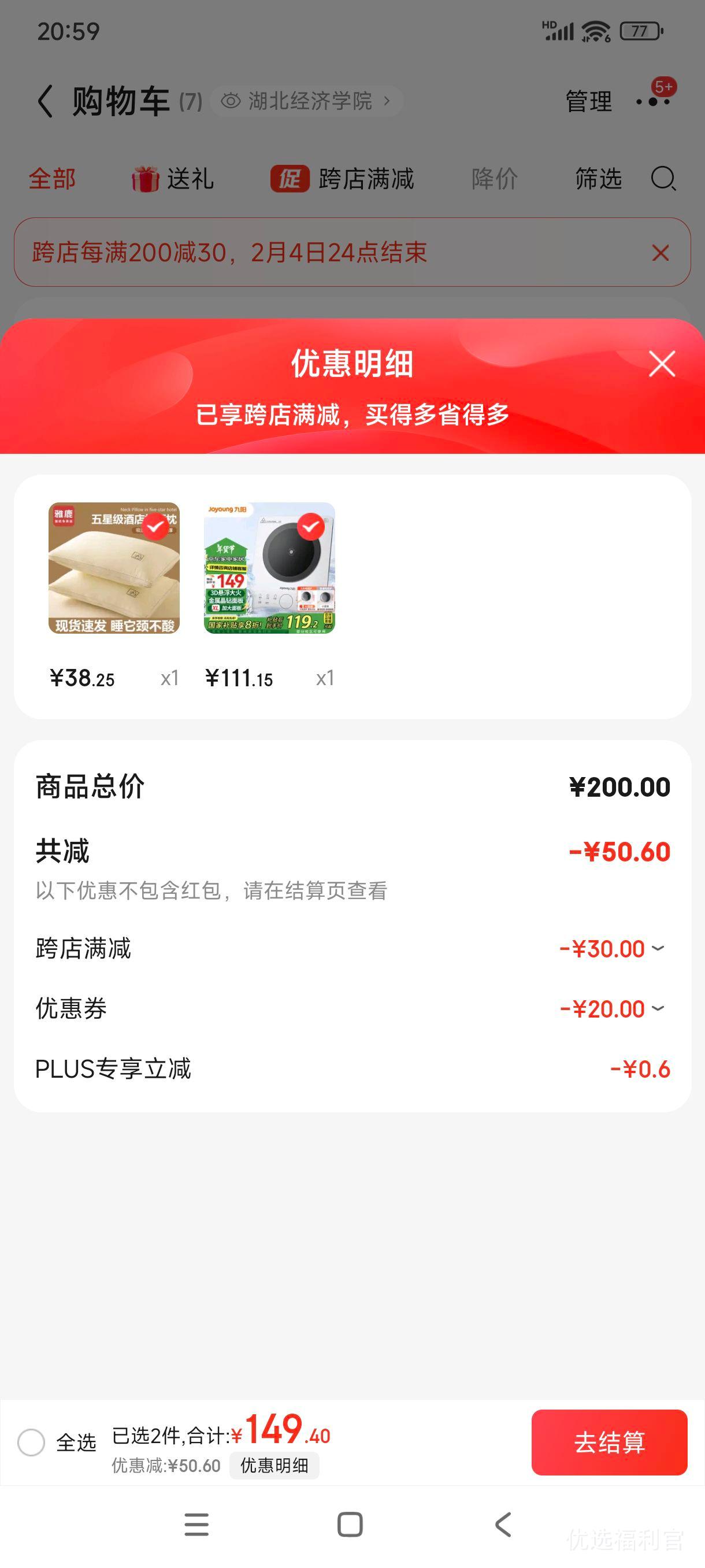The image size is (705, 1568).
Task: Tap the eye icon before 湖北经济学院
Action: [232, 102]
